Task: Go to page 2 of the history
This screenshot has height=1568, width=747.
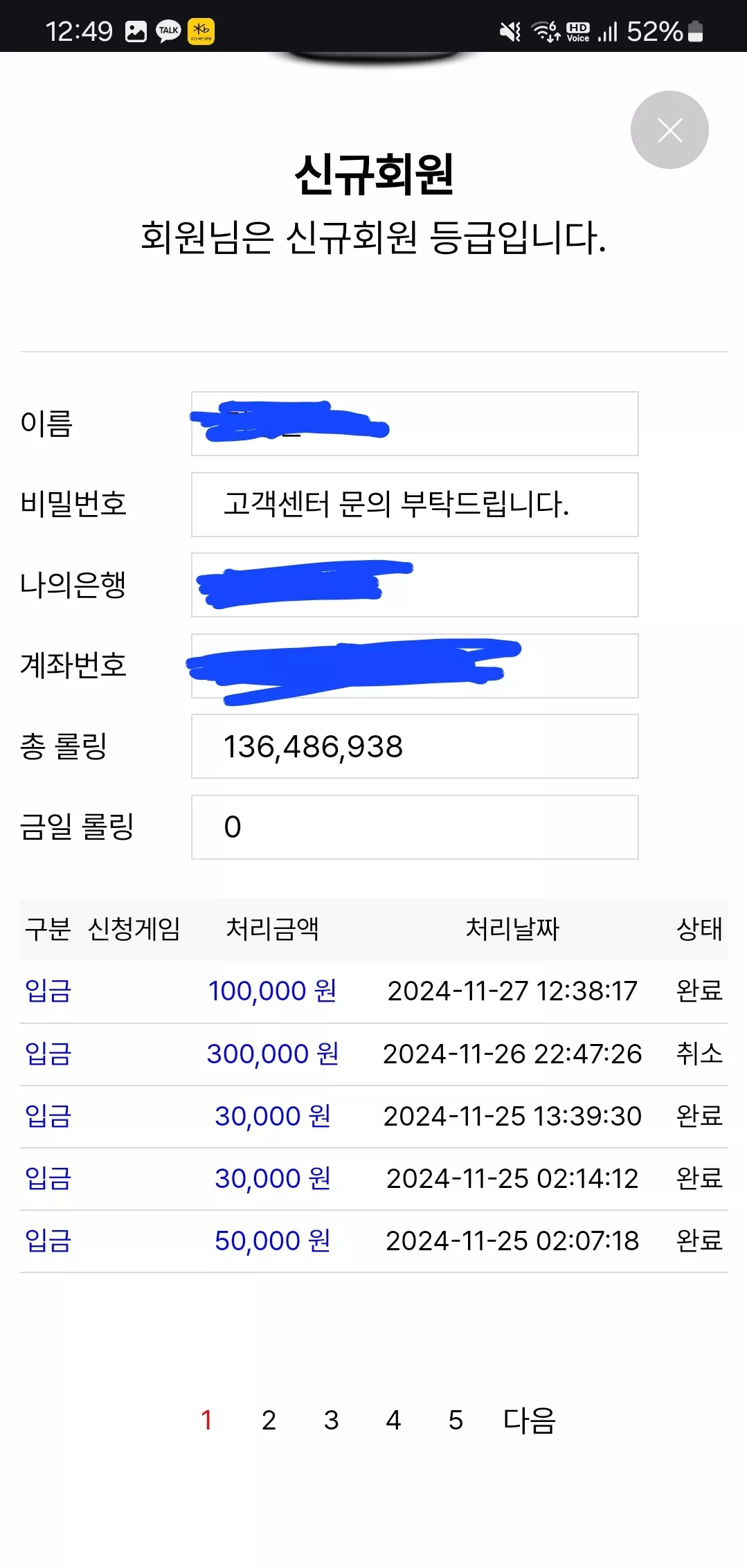Action: tap(269, 1421)
